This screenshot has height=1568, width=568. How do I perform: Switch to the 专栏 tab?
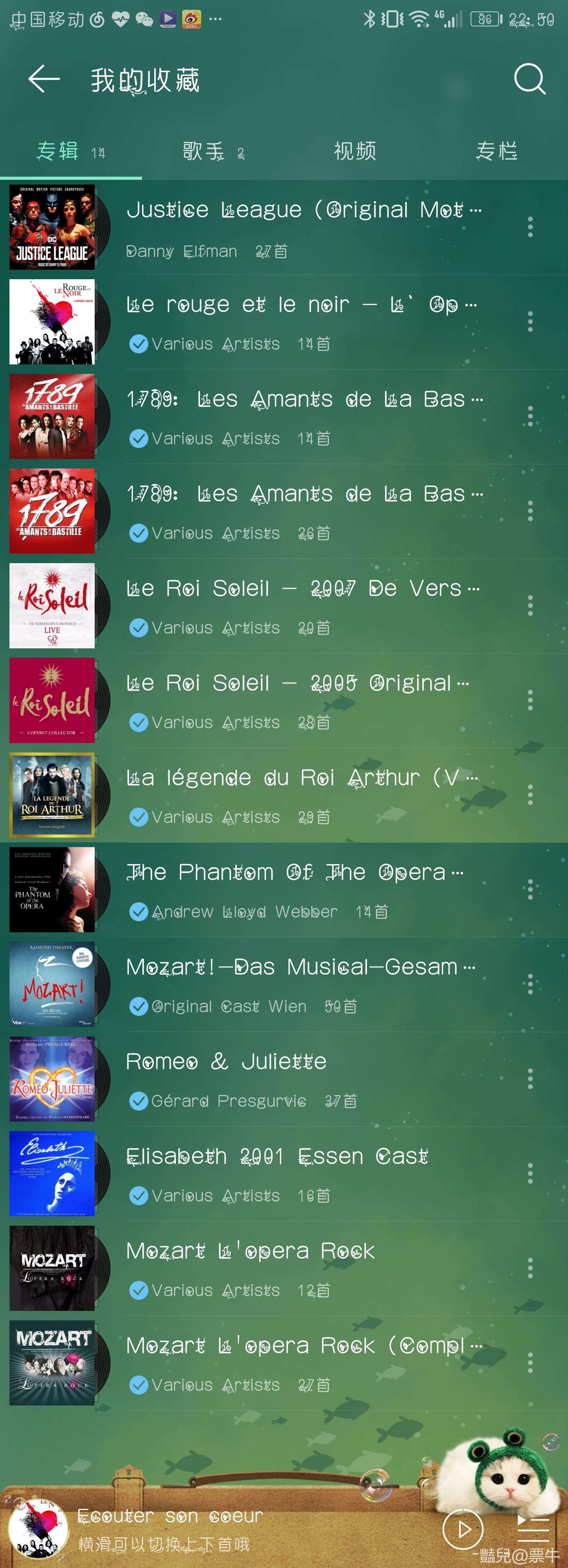click(497, 151)
